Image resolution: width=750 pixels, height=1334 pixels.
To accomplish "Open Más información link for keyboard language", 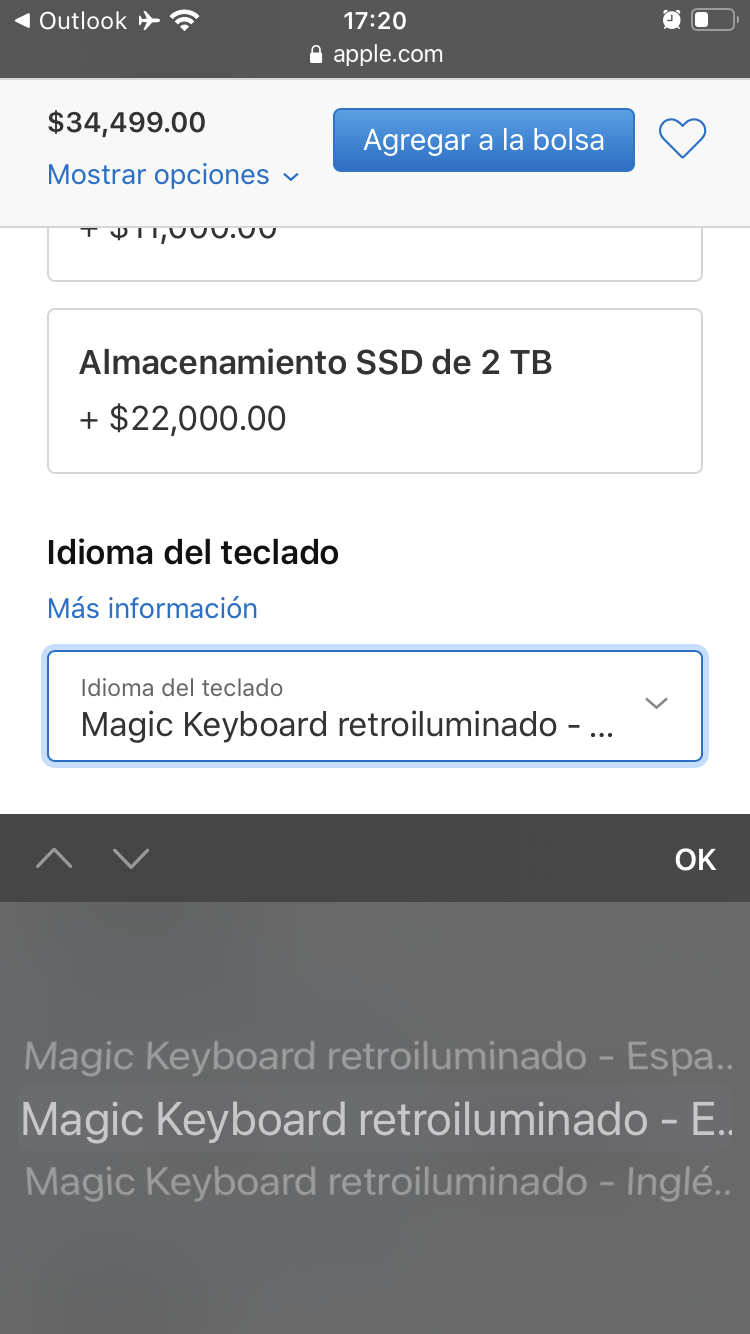I will (152, 608).
